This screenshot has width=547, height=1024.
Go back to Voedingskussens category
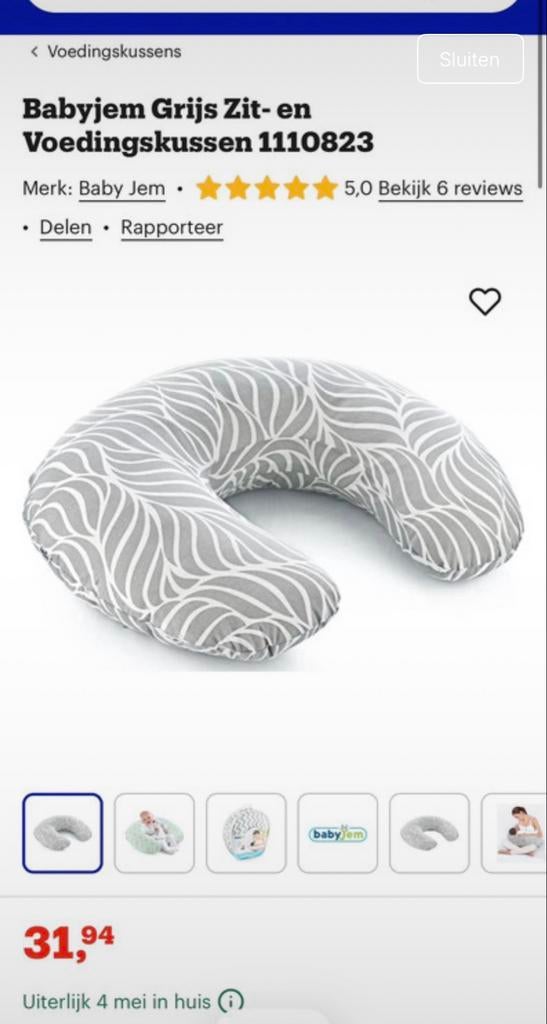click(x=106, y=52)
